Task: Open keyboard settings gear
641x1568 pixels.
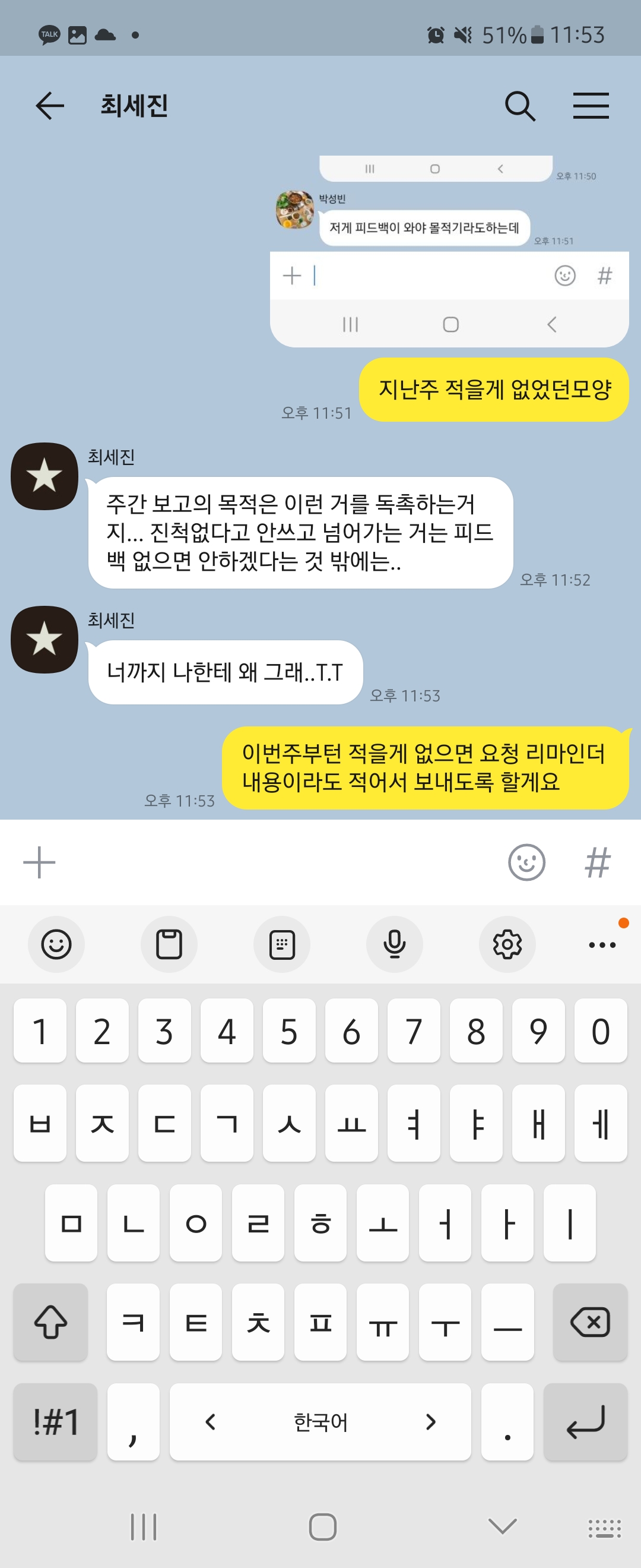Action: 507,945
